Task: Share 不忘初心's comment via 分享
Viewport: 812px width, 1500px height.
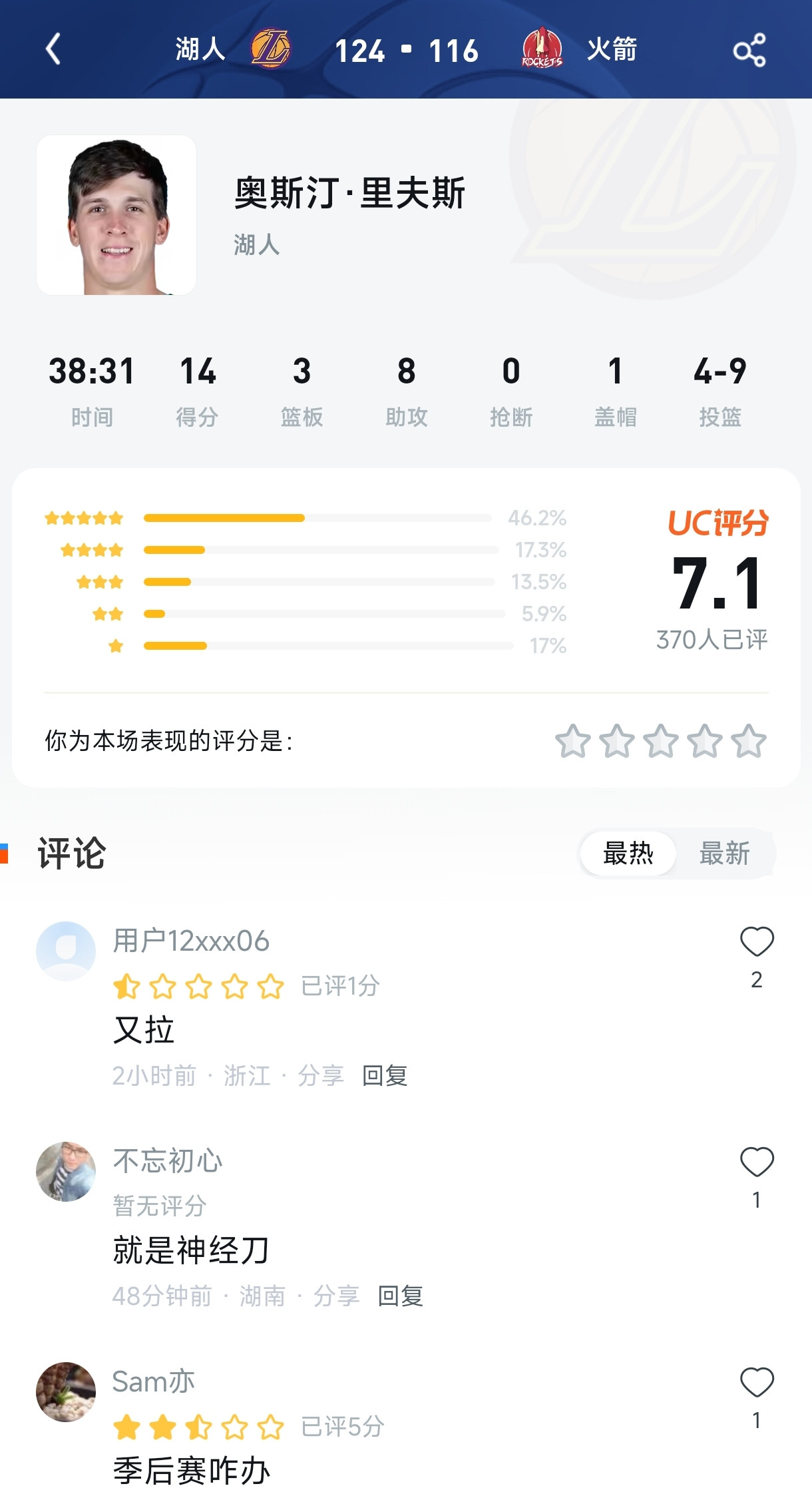Action: (335, 1295)
